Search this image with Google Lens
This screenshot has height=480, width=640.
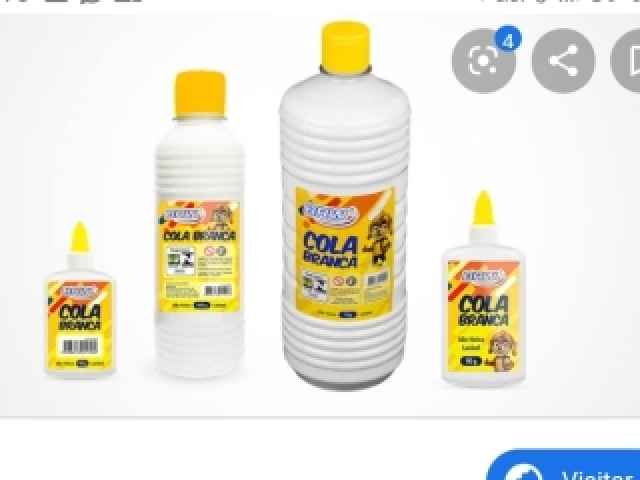click(x=483, y=60)
